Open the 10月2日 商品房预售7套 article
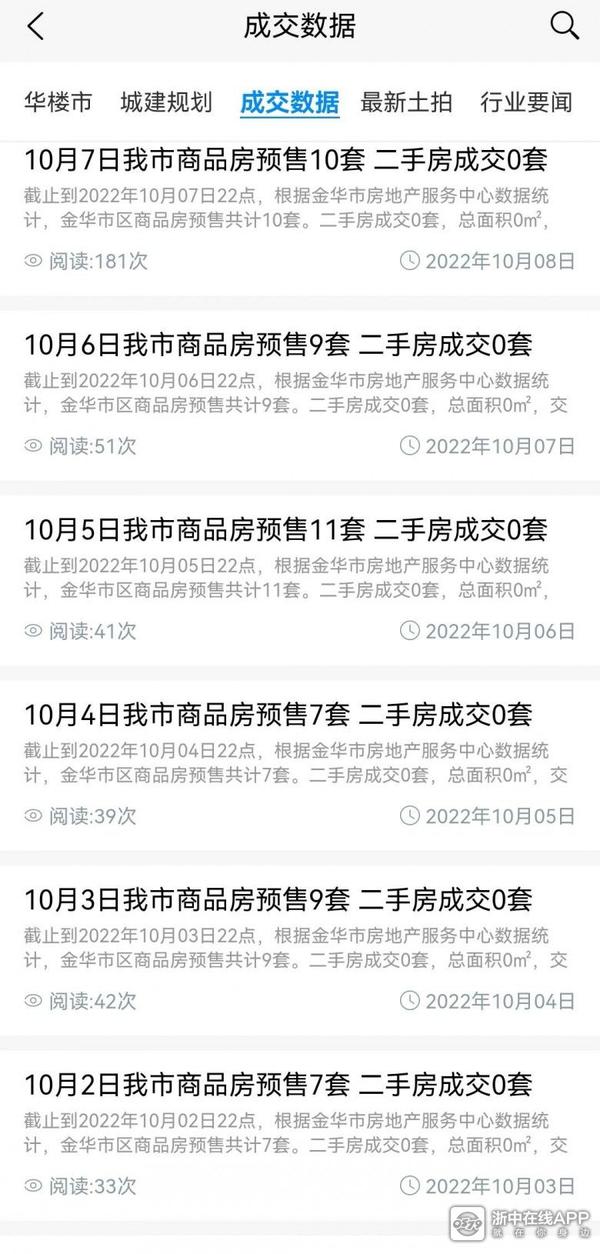 tap(279, 1085)
